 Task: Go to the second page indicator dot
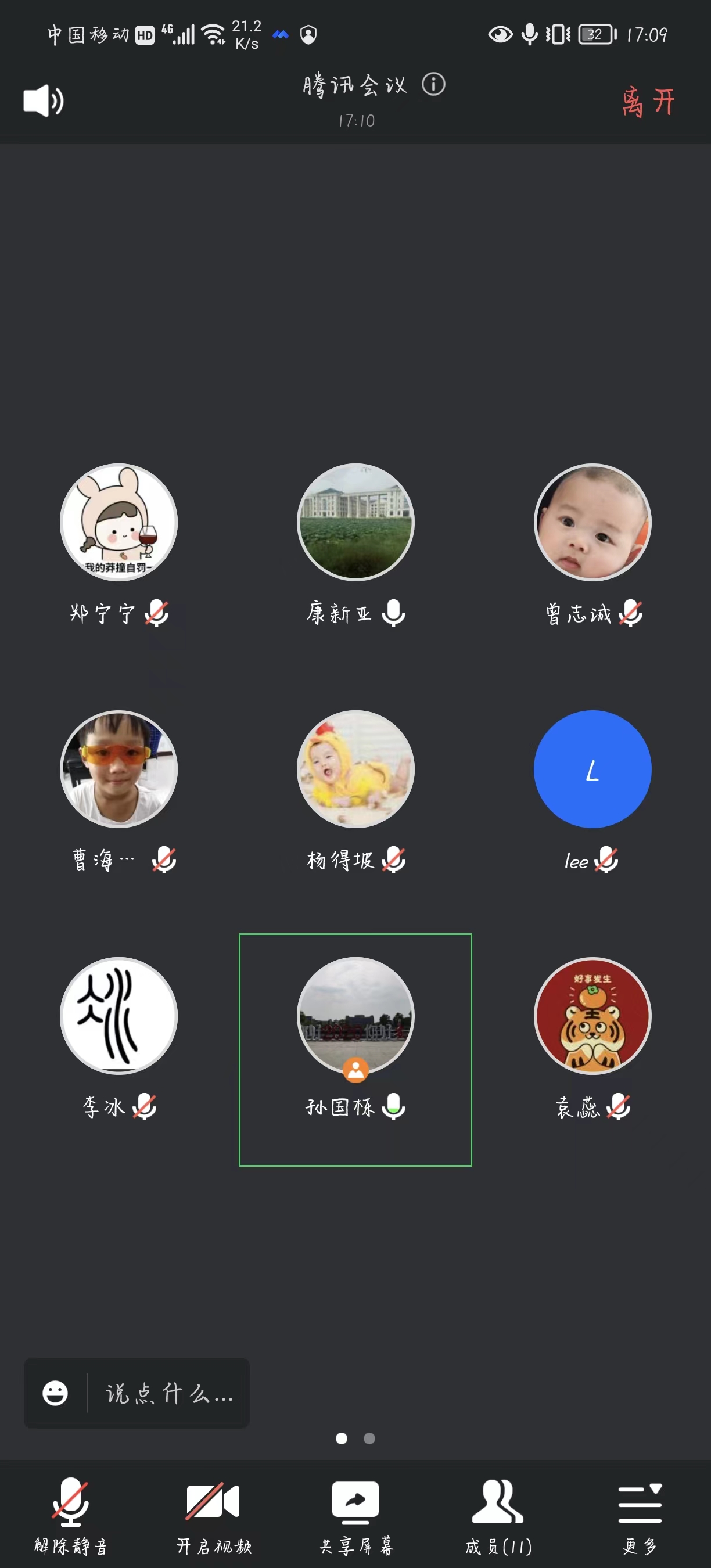pos(369,1438)
